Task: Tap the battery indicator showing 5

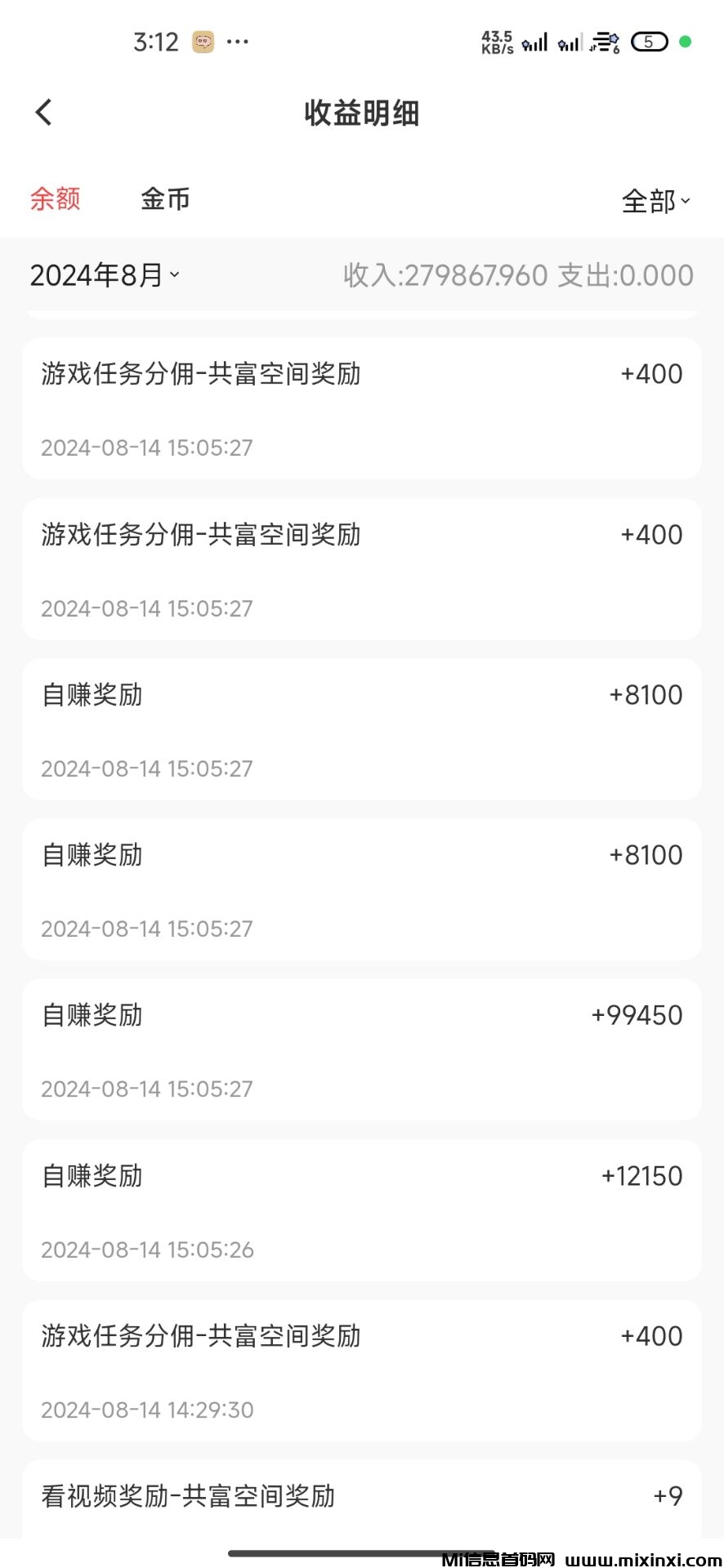Action: 650,41
